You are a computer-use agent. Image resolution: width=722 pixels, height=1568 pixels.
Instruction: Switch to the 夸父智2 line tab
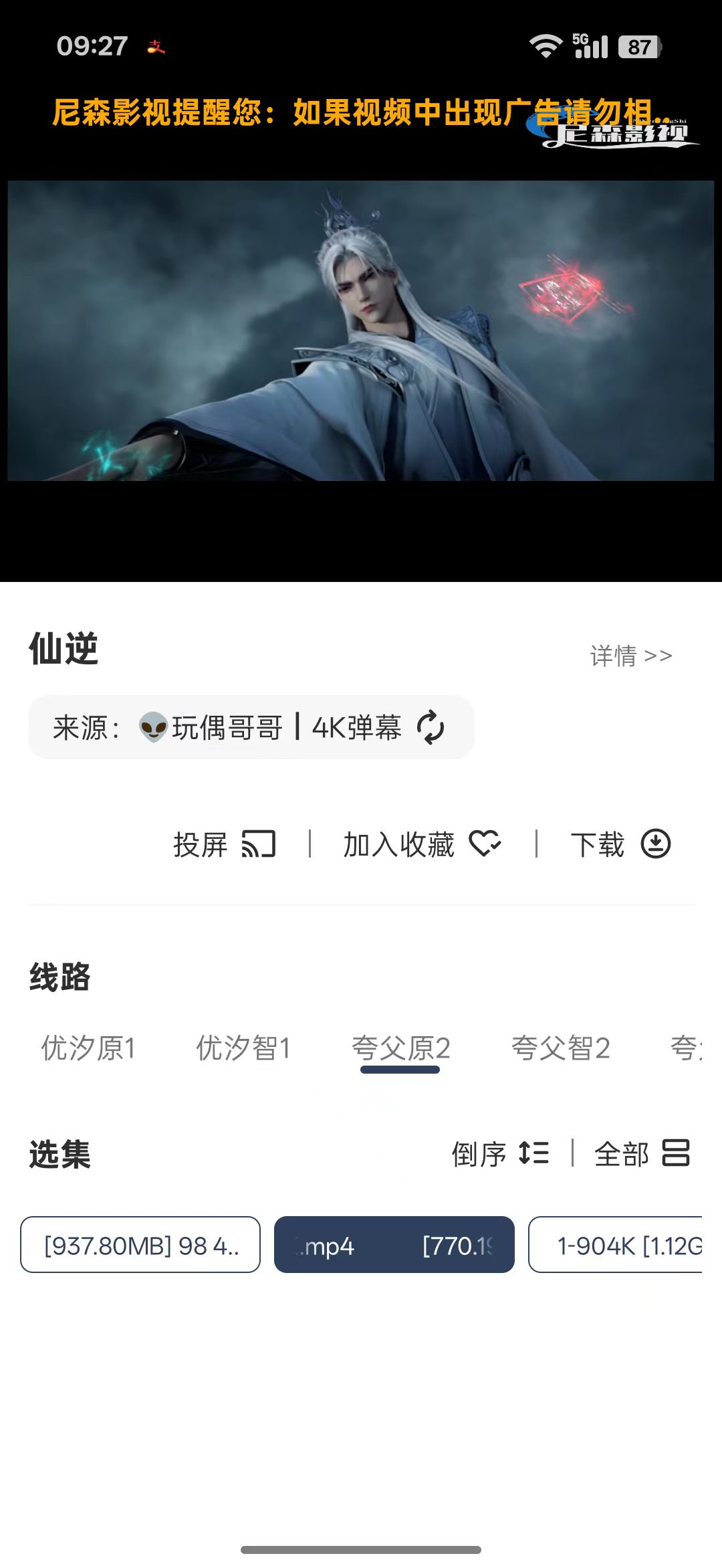tap(563, 1048)
